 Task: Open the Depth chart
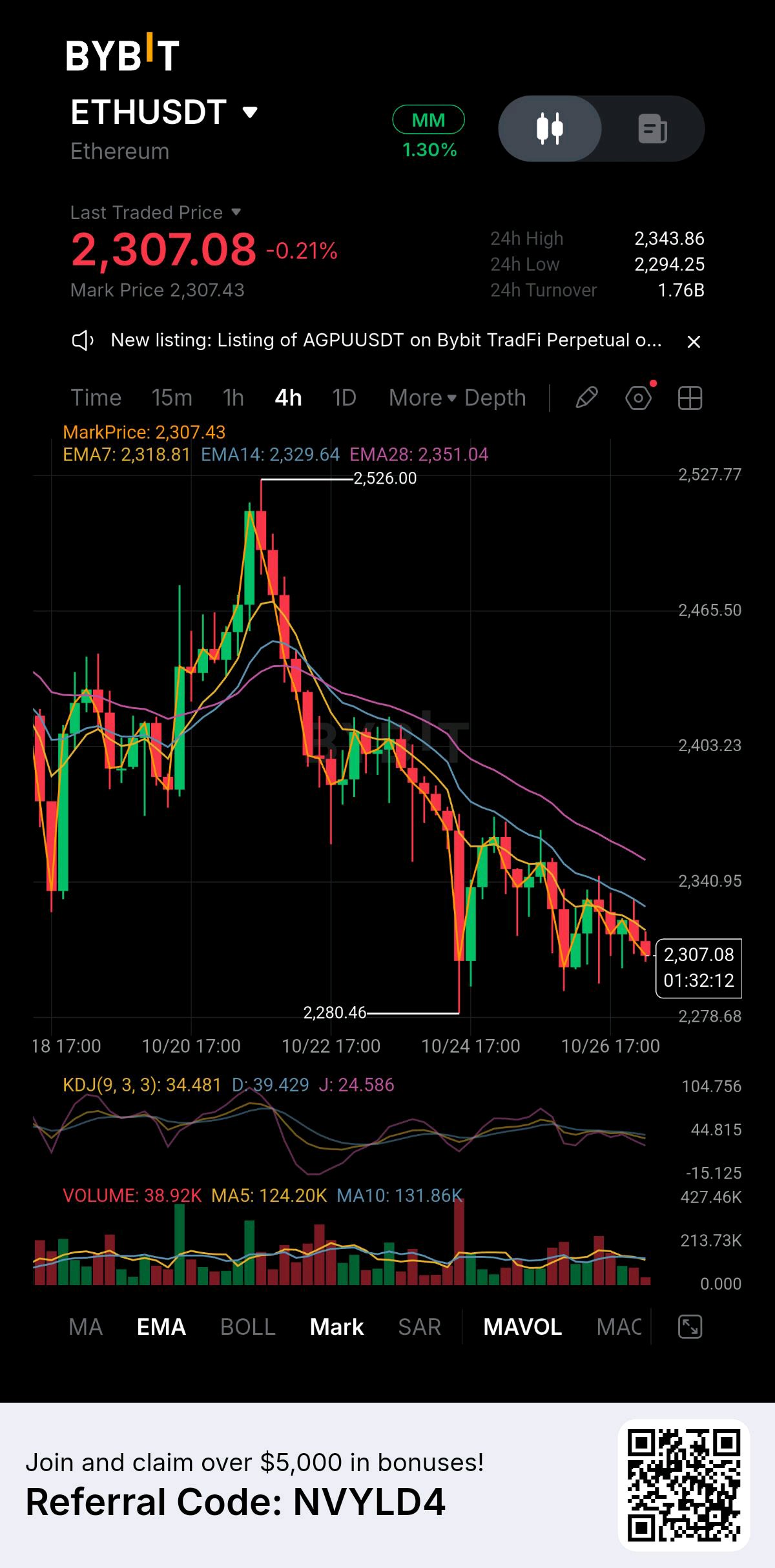[x=495, y=398]
